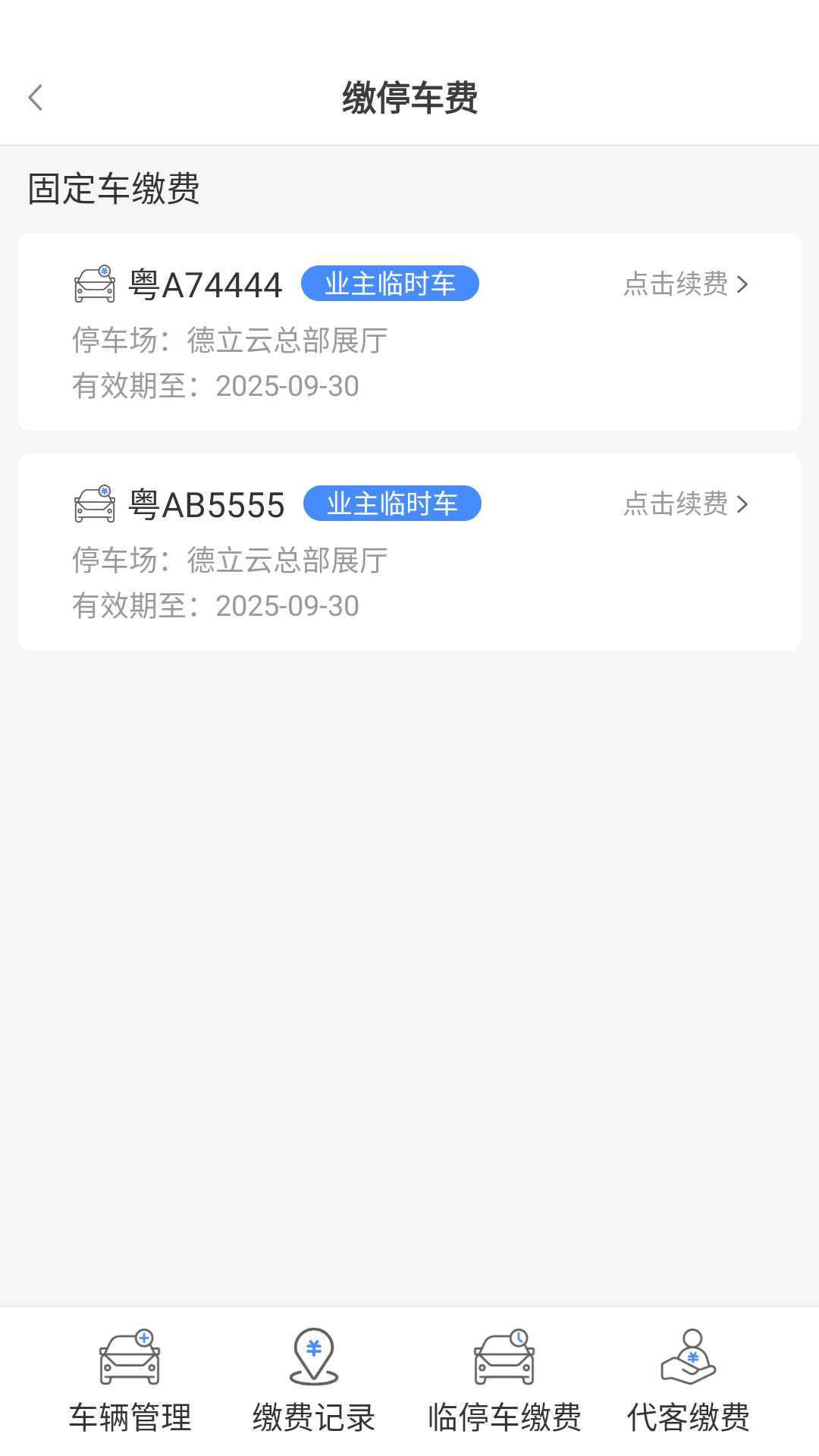Select the 粤A74444 vehicle card
Viewport: 819px width, 1456px height.
409,331
